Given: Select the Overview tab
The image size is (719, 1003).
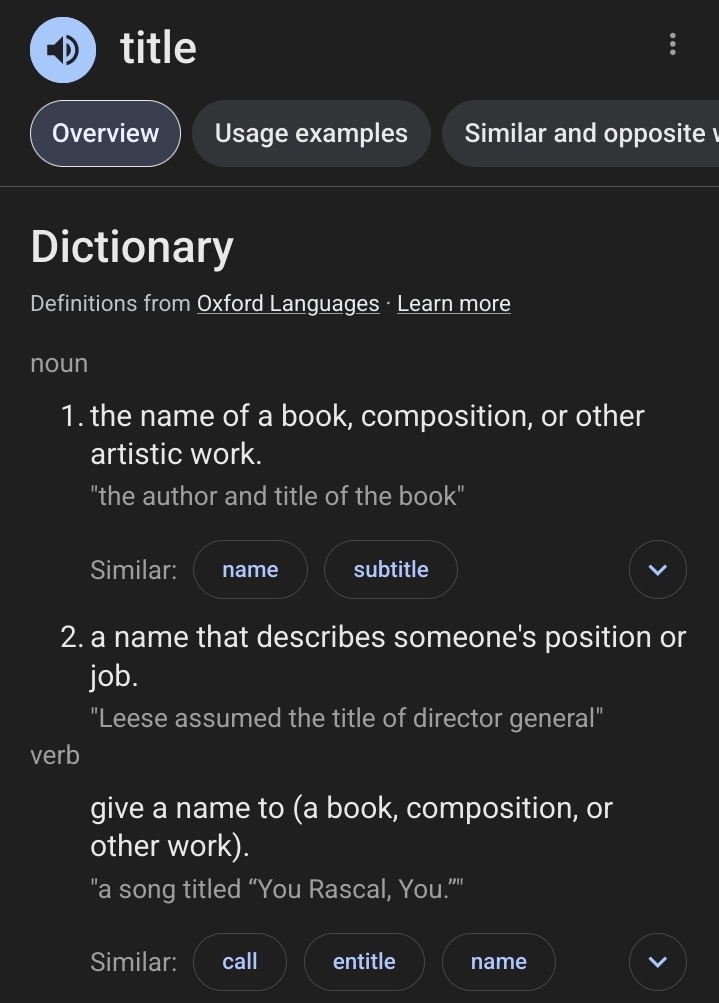Looking at the screenshot, I should point(105,133).
